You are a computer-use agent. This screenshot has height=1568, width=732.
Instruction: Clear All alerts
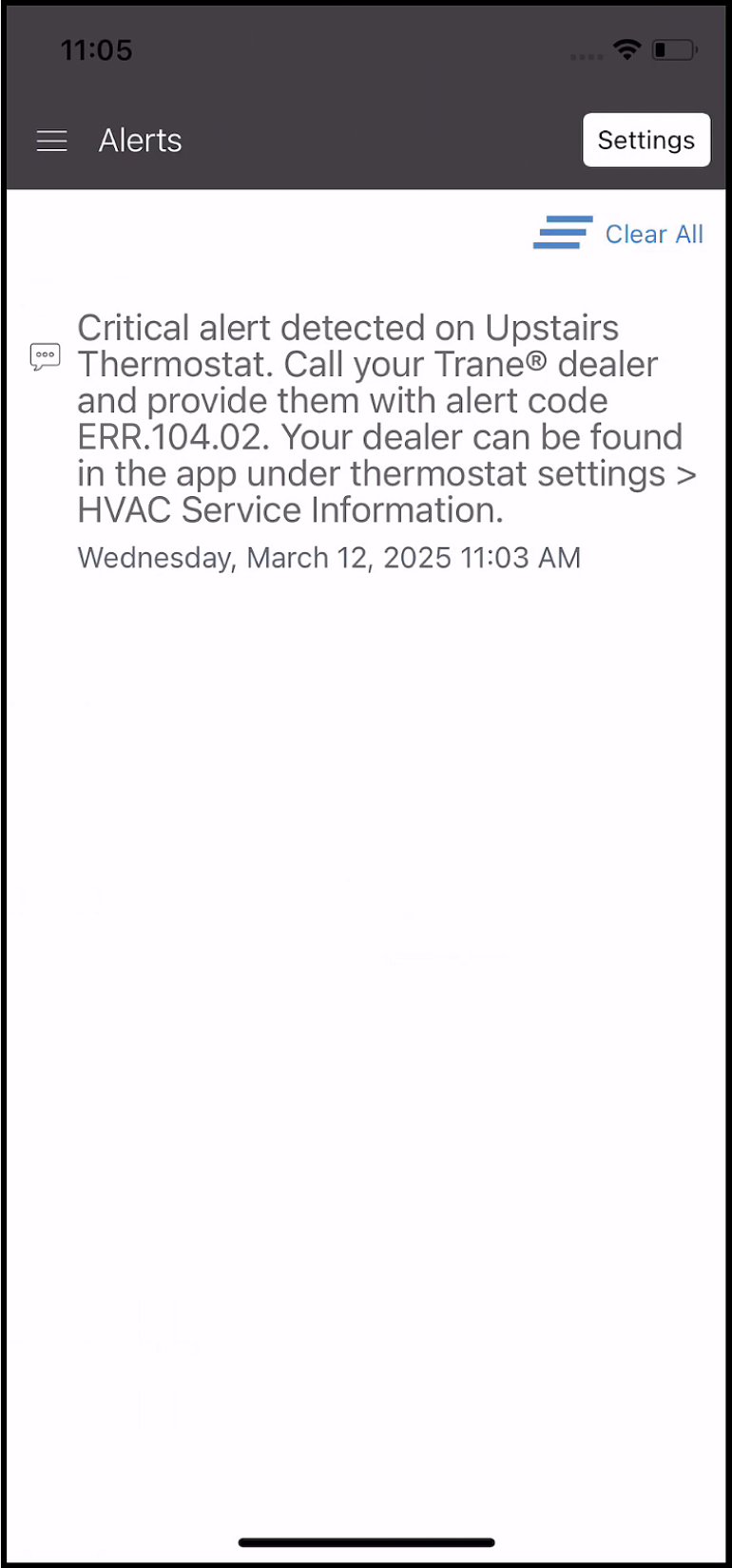654,234
